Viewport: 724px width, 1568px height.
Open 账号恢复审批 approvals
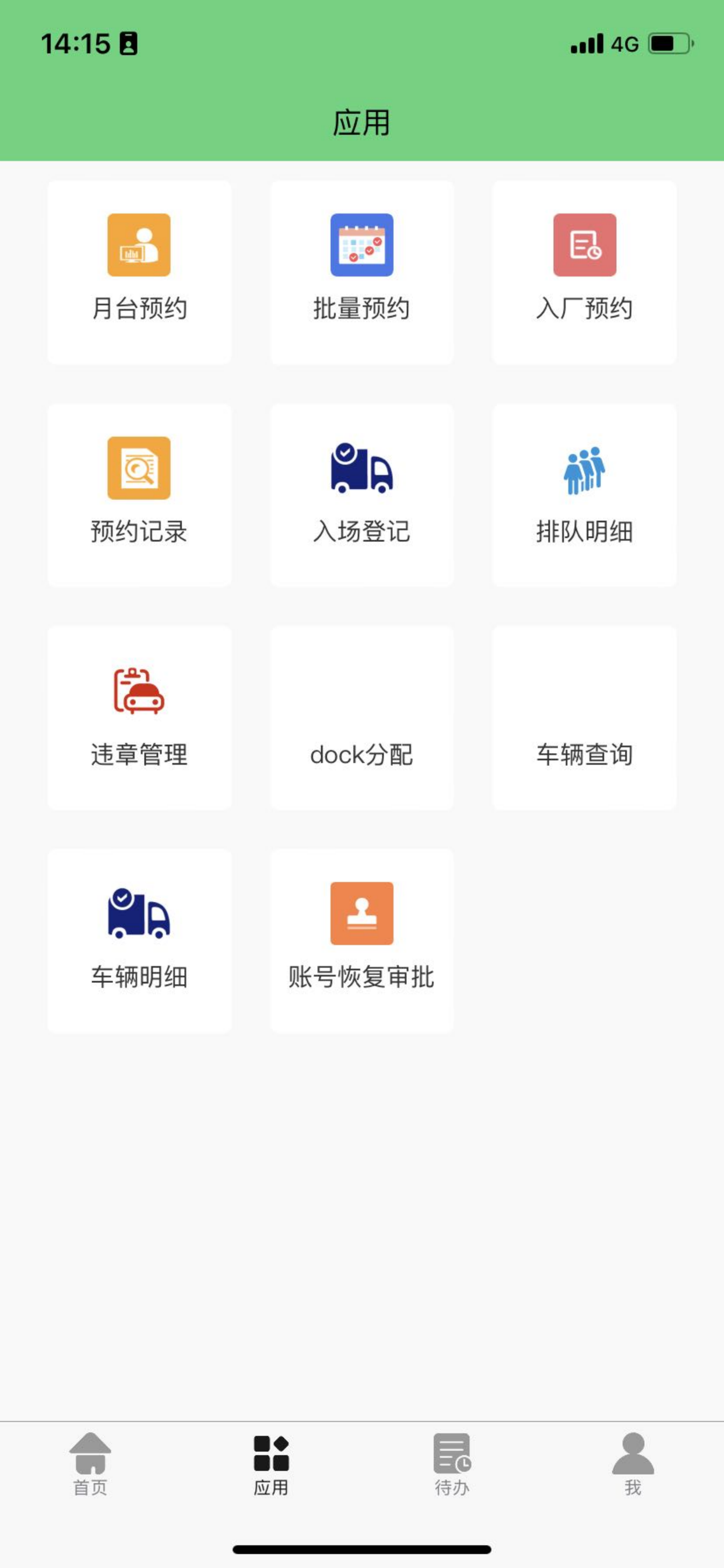(x=361, y=940)
